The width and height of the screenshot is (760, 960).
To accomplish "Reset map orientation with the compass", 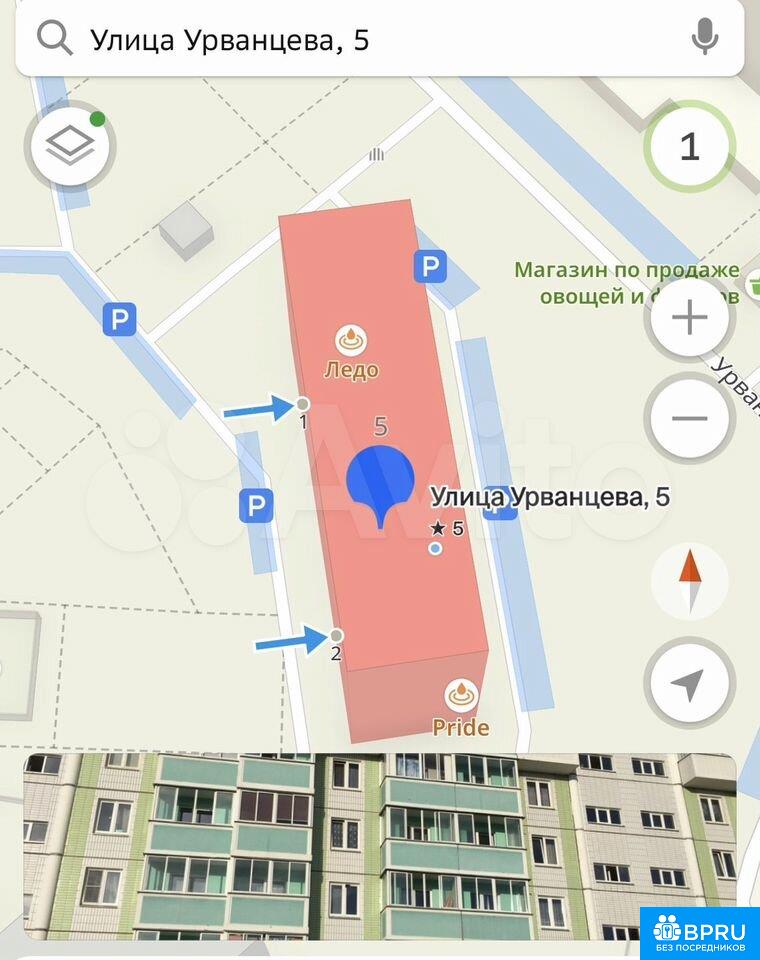I will [689, 581].
